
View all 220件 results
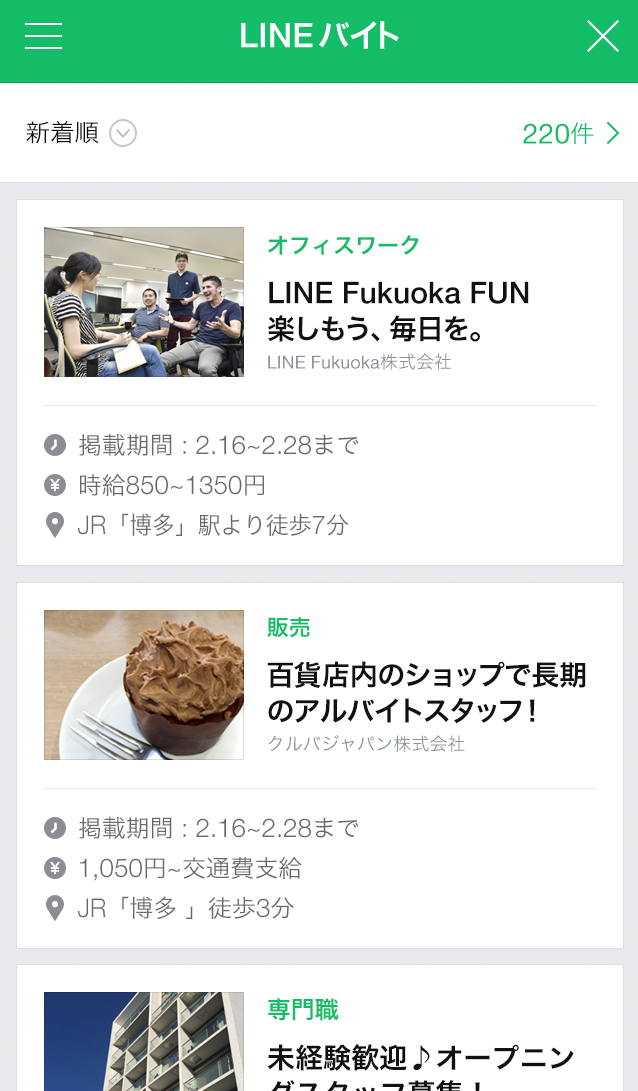570,133
